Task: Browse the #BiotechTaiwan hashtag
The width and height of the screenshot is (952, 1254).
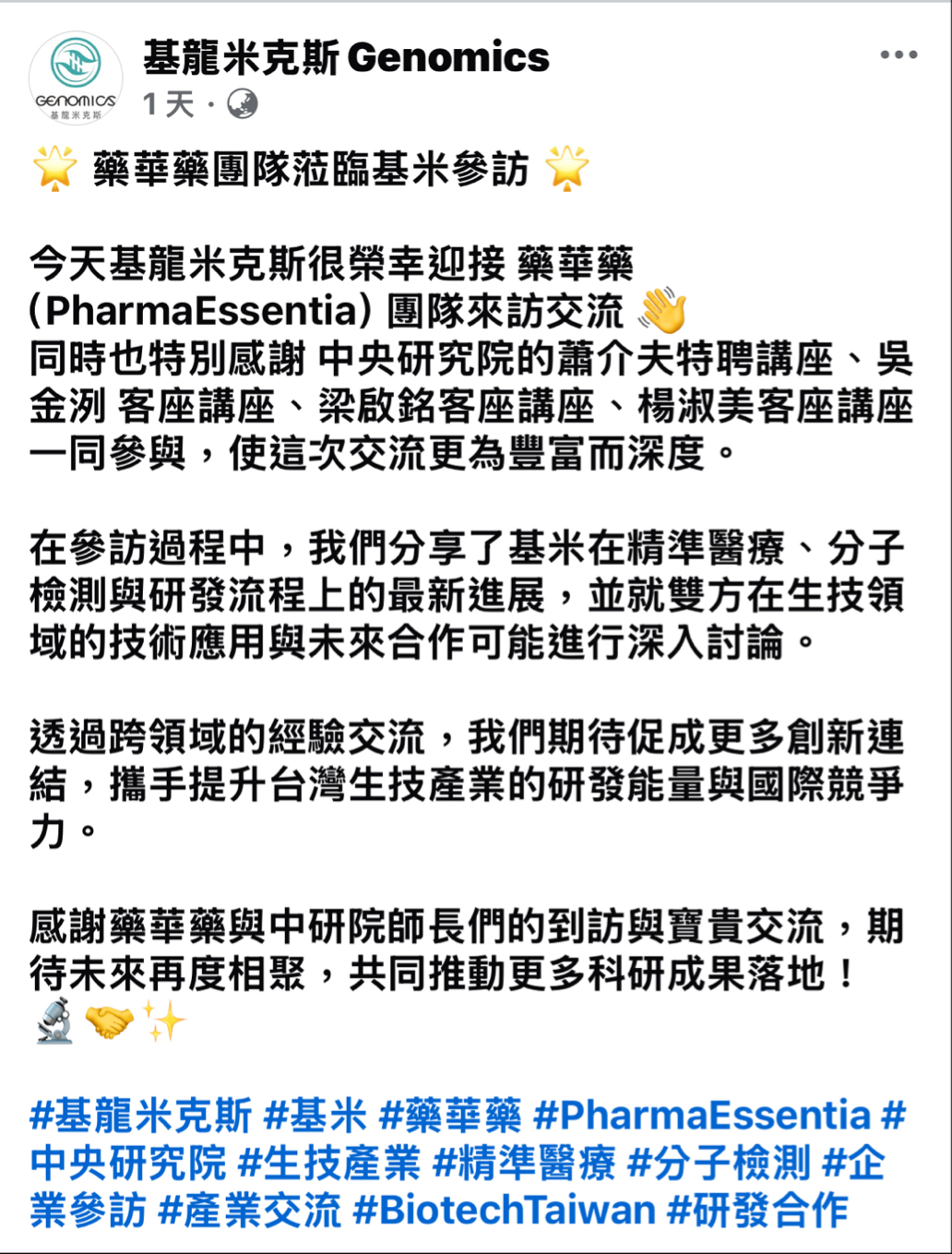Action: (x=504, y=1211)
